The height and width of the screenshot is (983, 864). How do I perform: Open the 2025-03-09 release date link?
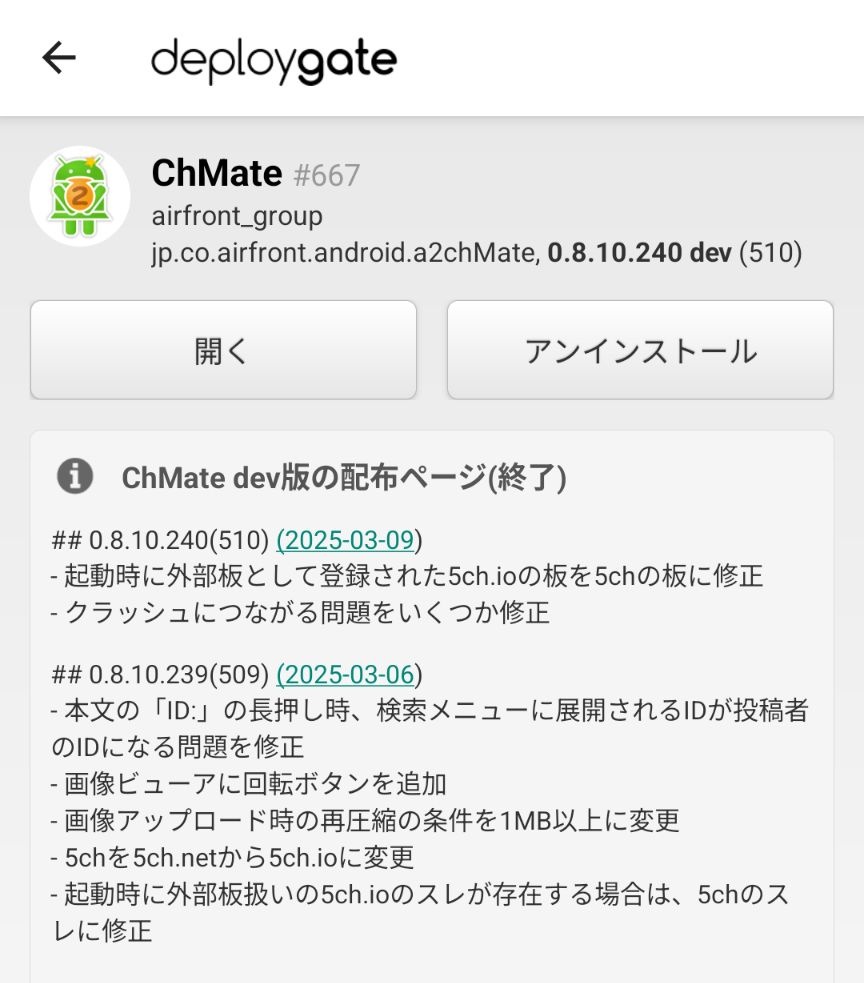coord(345,540)
